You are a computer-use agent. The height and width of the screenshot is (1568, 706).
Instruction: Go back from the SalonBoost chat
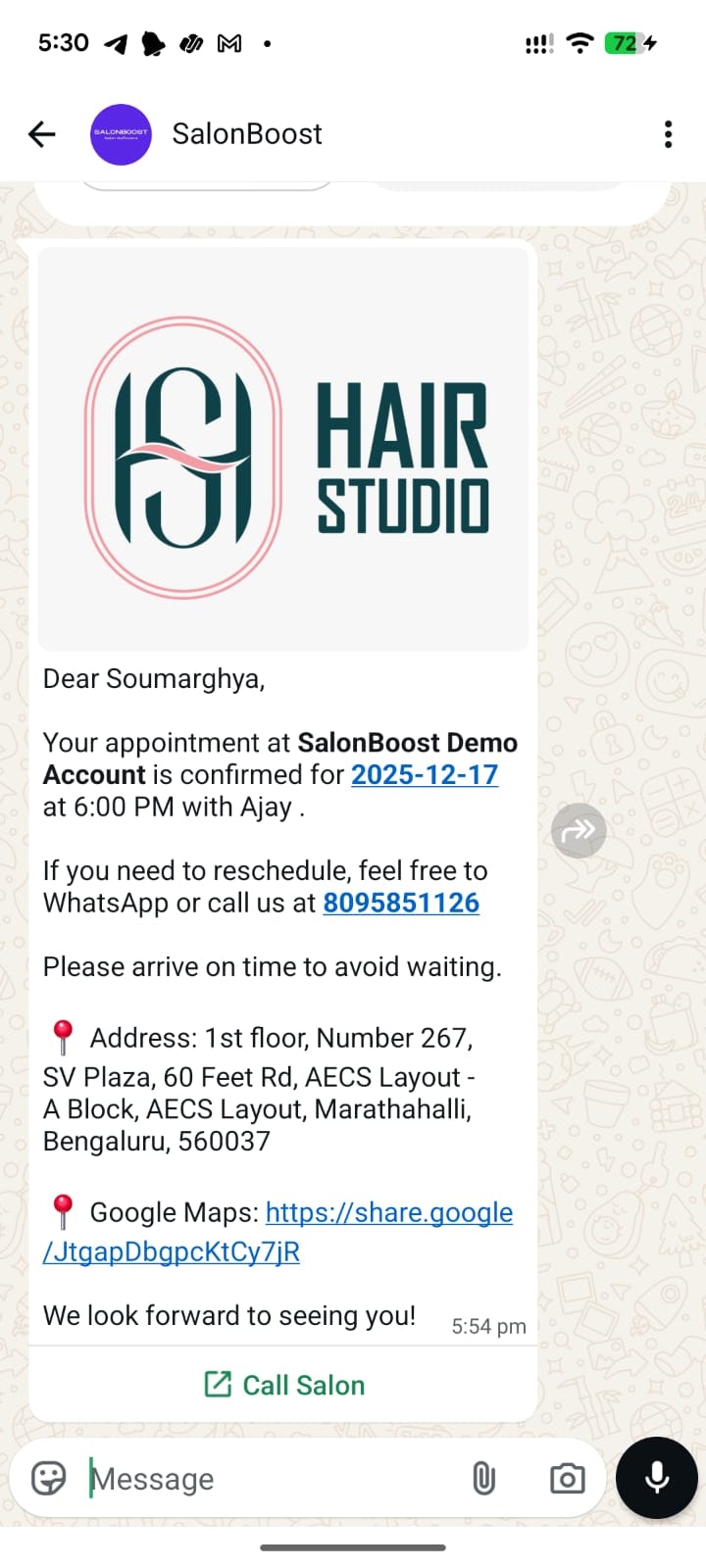pyautogui.click(x=42, y=134)
